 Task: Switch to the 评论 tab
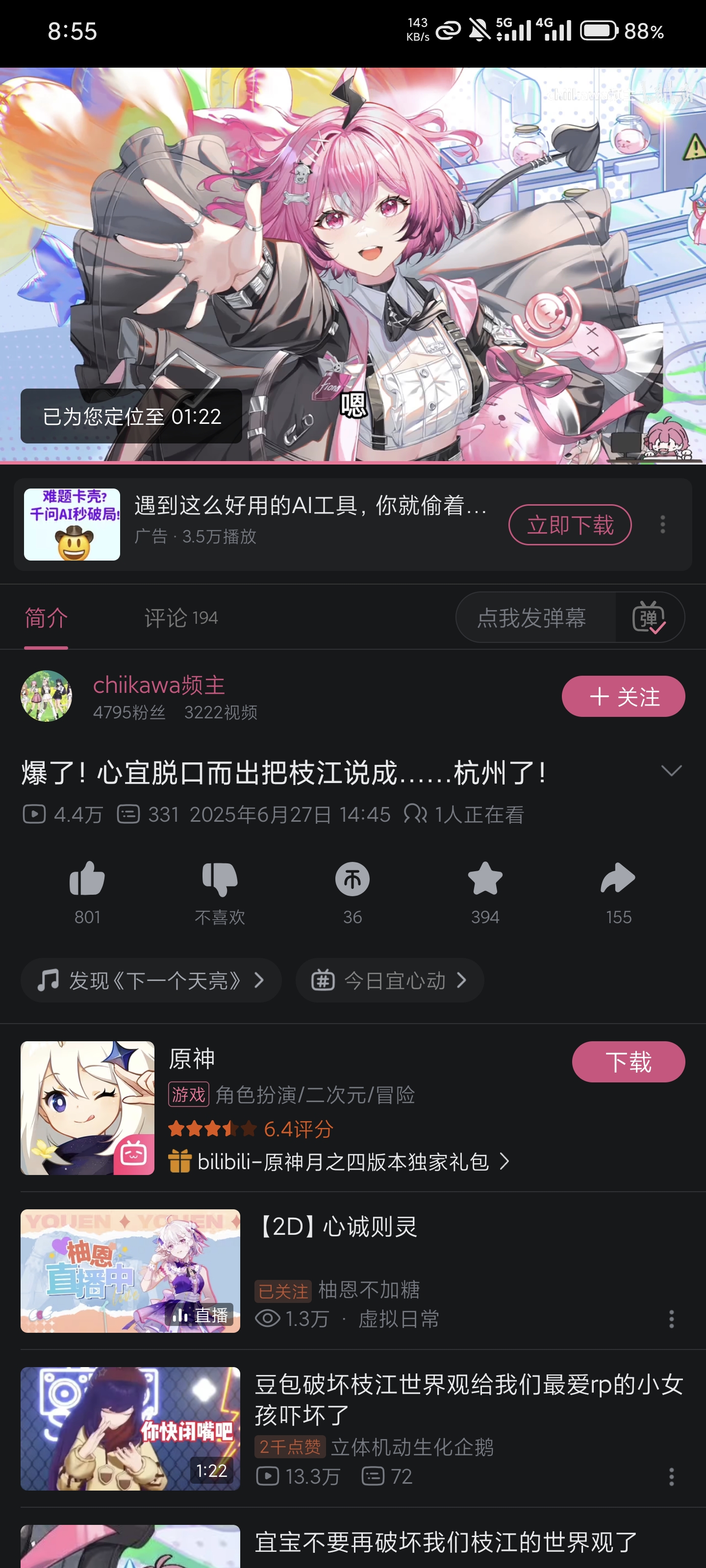180,618
